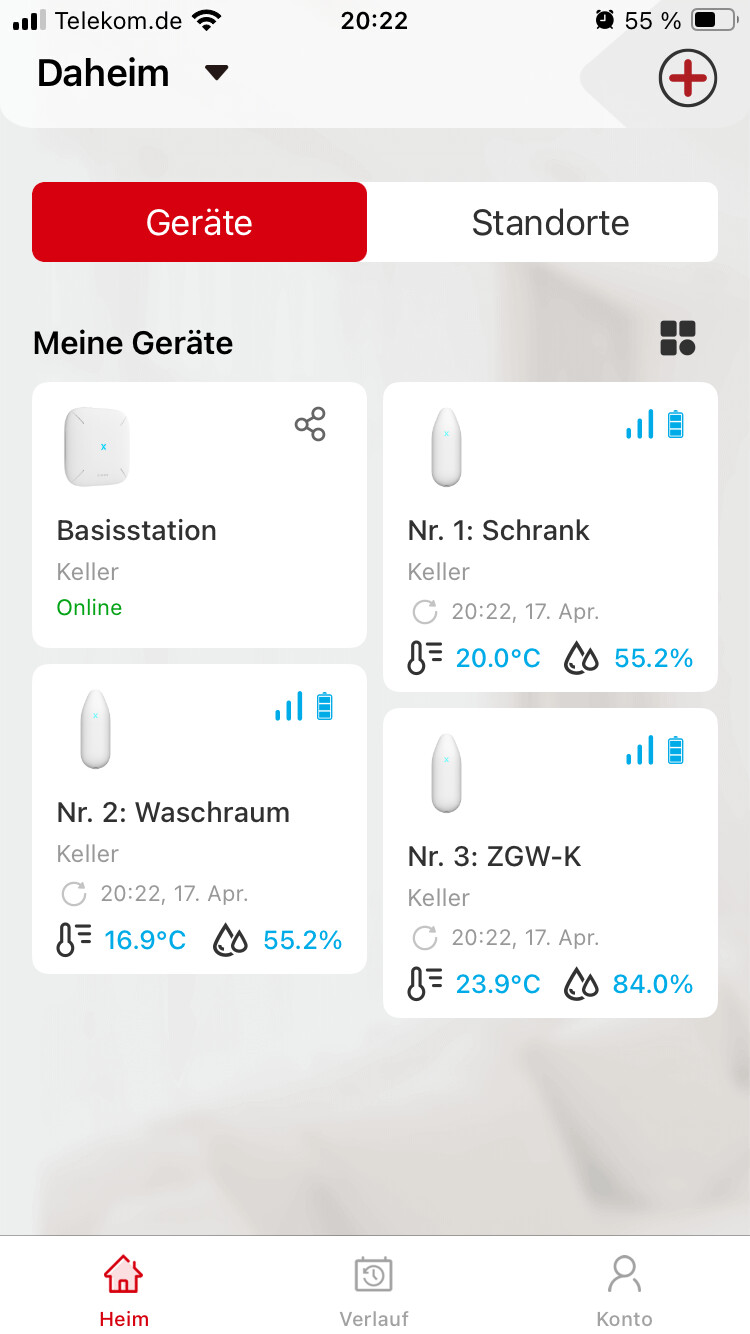The image size is (750, 1334).
Task: Share the Basisstation
Action: tap(310, 424)
